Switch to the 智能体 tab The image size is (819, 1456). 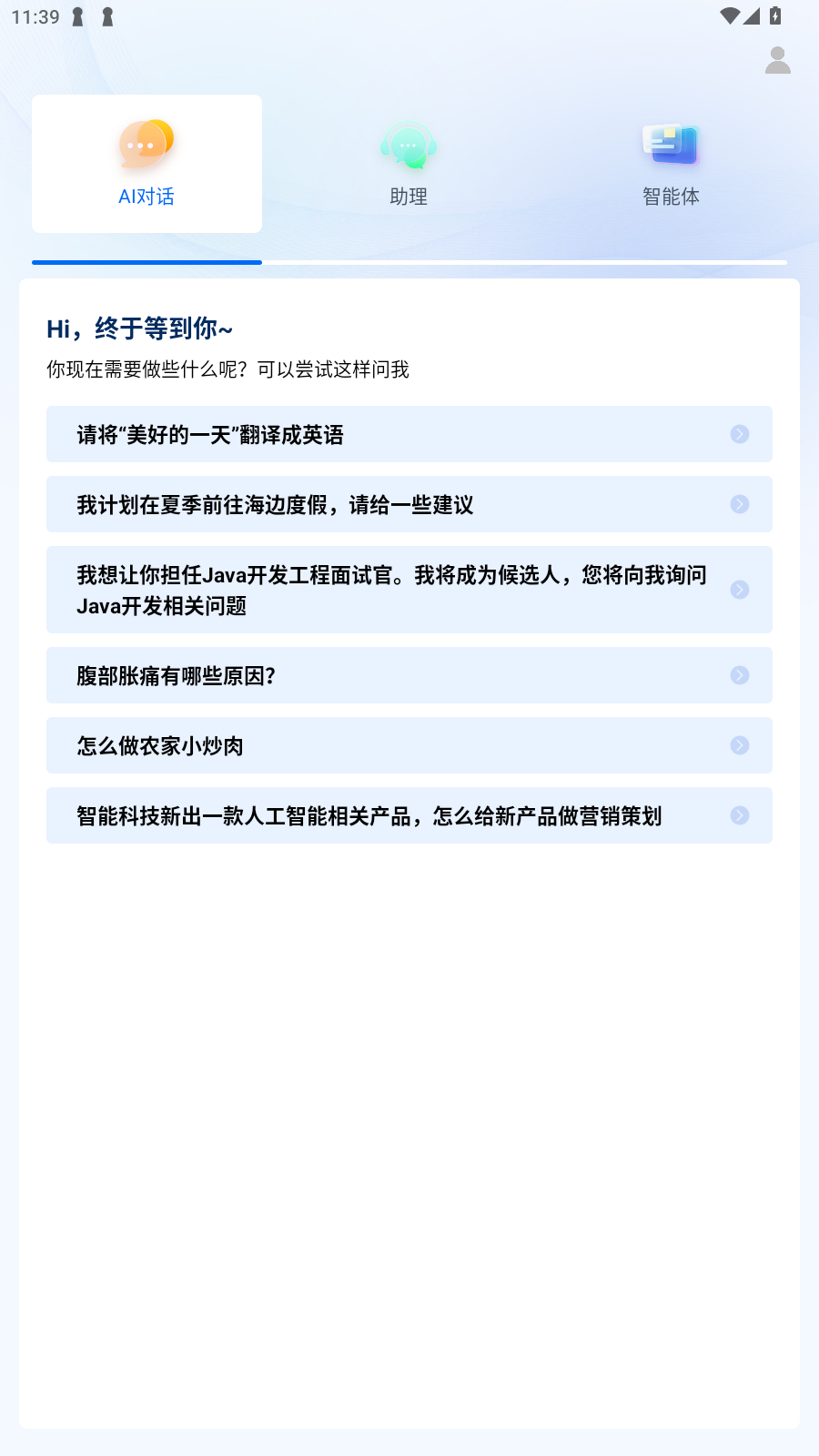(671, 164)
